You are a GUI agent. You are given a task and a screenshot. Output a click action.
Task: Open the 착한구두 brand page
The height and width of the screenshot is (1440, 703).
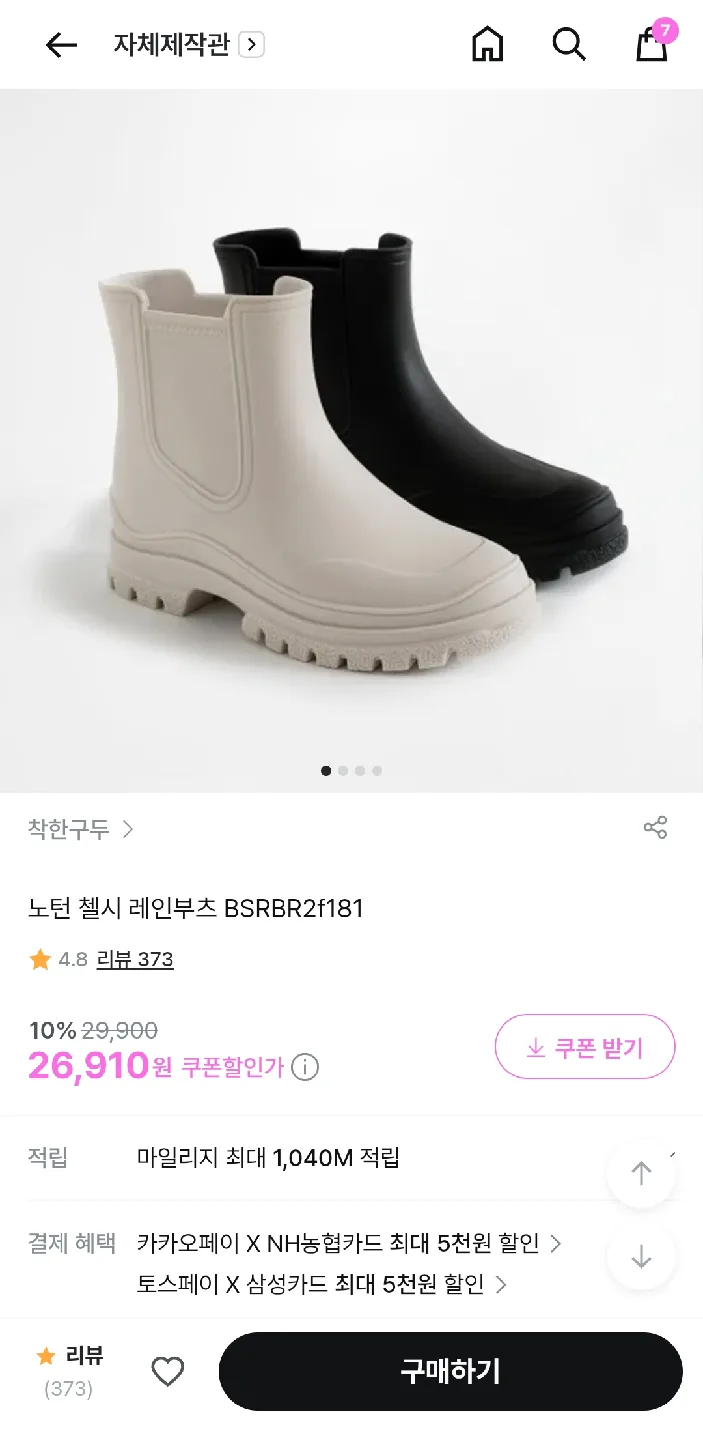pyautogui.click(x=80, y=829)
